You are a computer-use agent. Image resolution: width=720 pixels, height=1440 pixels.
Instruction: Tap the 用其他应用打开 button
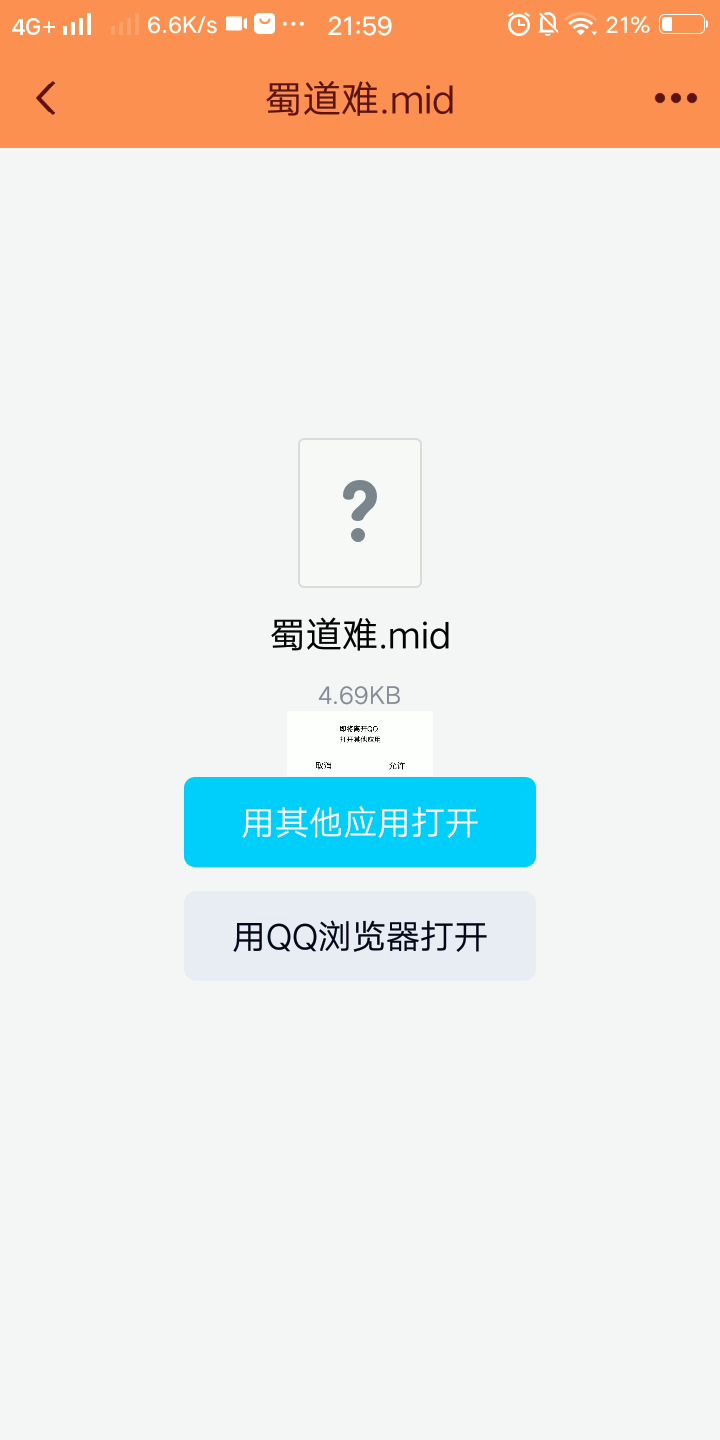[x=360, y=822]
